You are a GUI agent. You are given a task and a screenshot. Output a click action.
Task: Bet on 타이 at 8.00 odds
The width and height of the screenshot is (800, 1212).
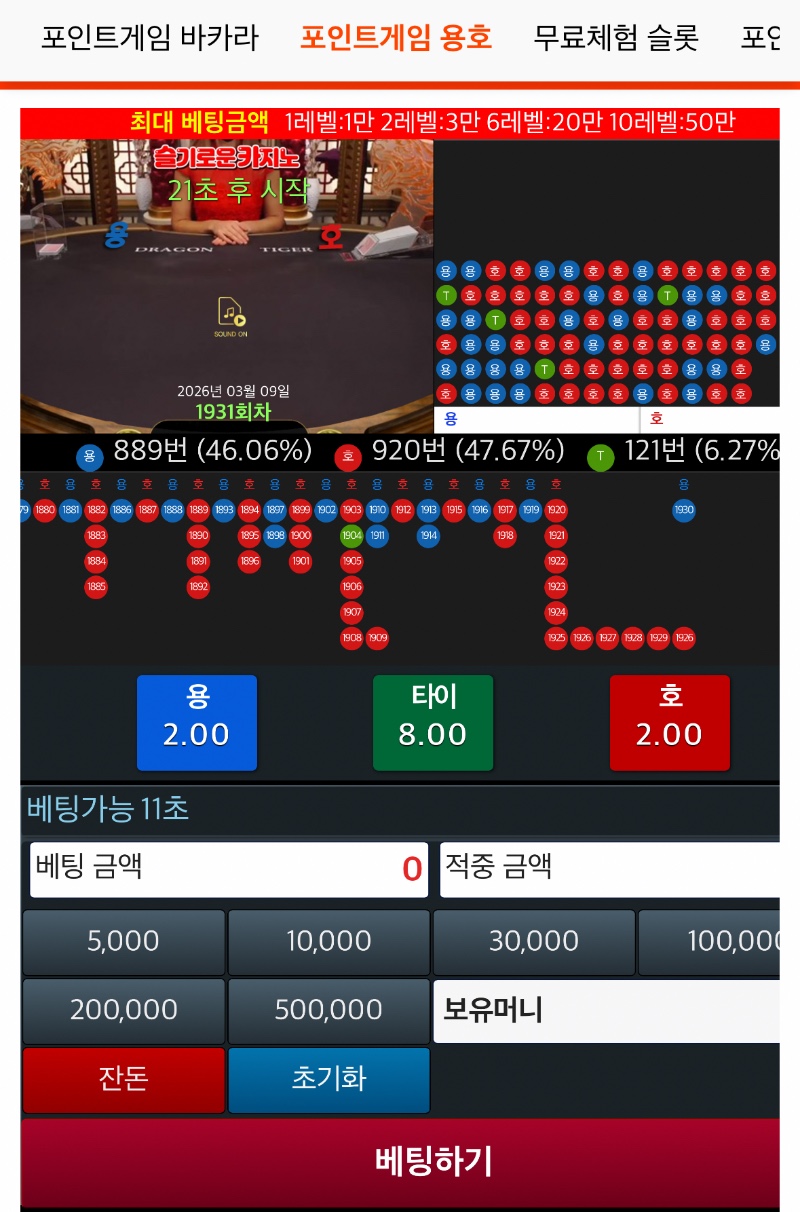point(433,723)
